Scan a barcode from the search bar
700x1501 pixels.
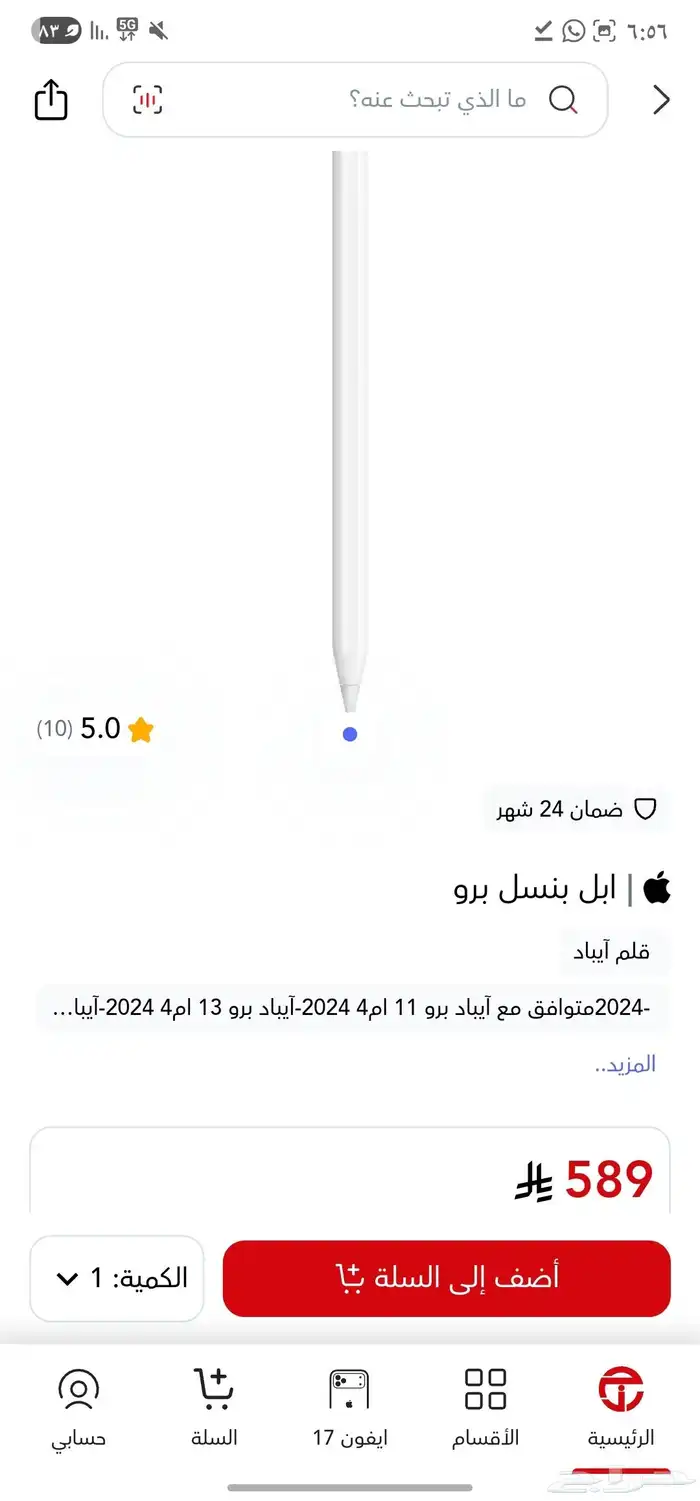point(148,100)
